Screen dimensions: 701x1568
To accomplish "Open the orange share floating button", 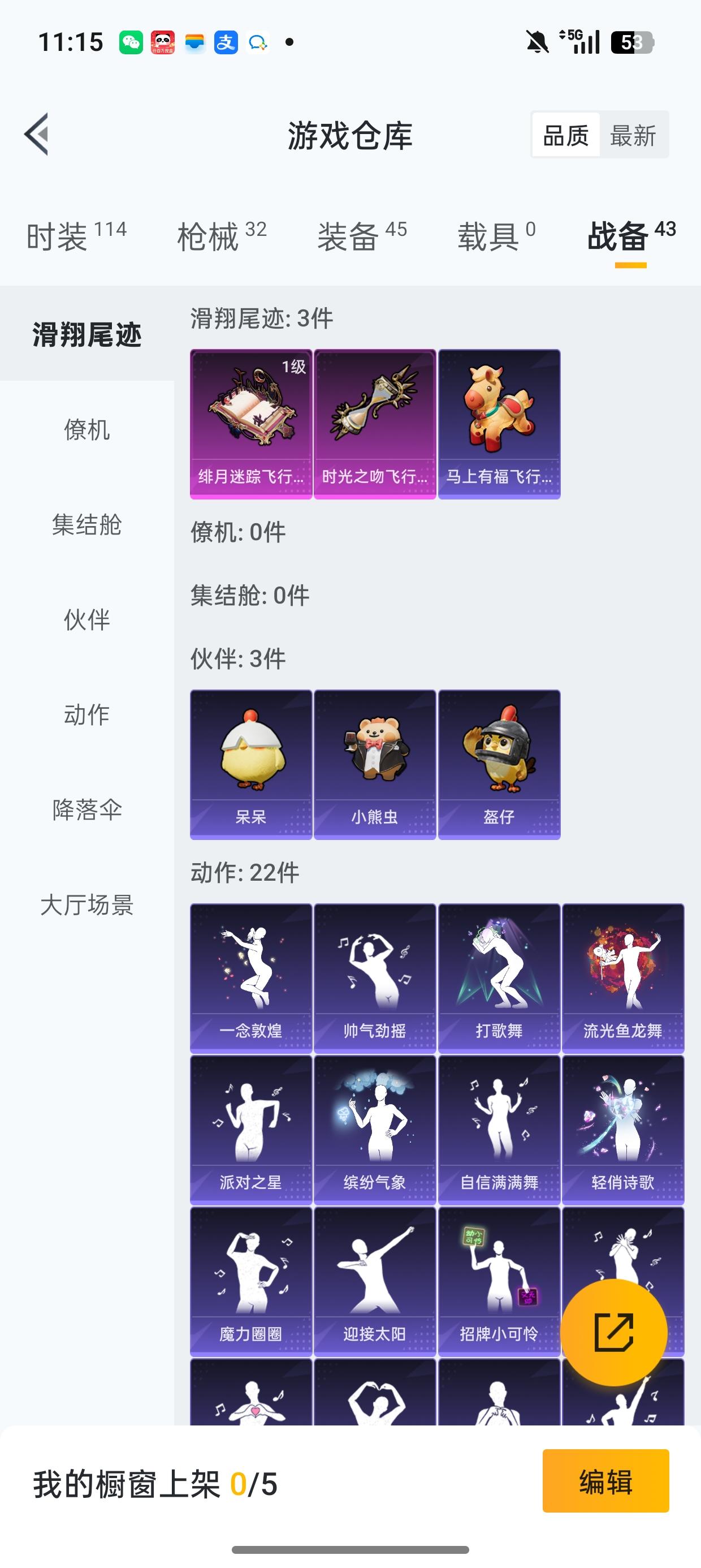I will (615, 1333).
